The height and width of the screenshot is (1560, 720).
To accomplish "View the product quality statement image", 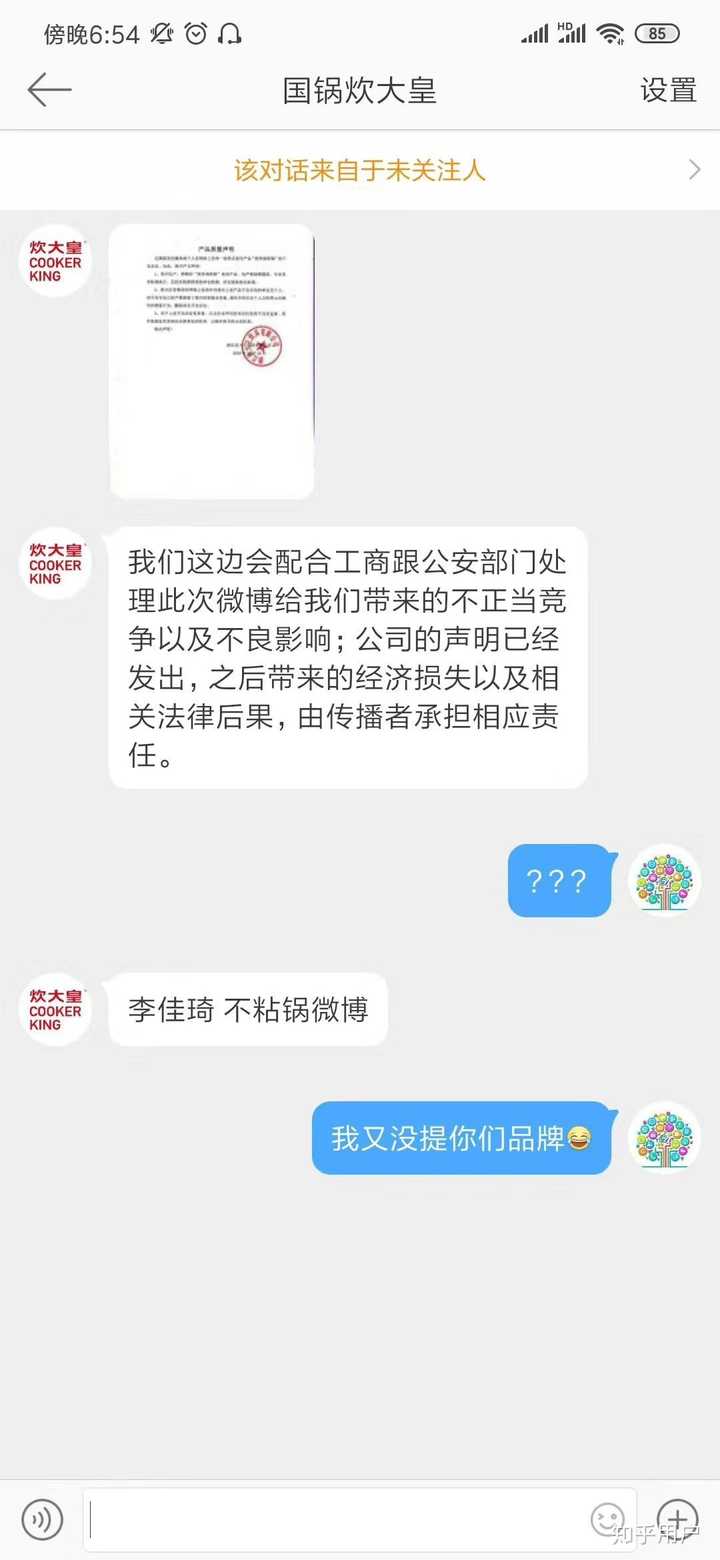I will coord(212,361).
